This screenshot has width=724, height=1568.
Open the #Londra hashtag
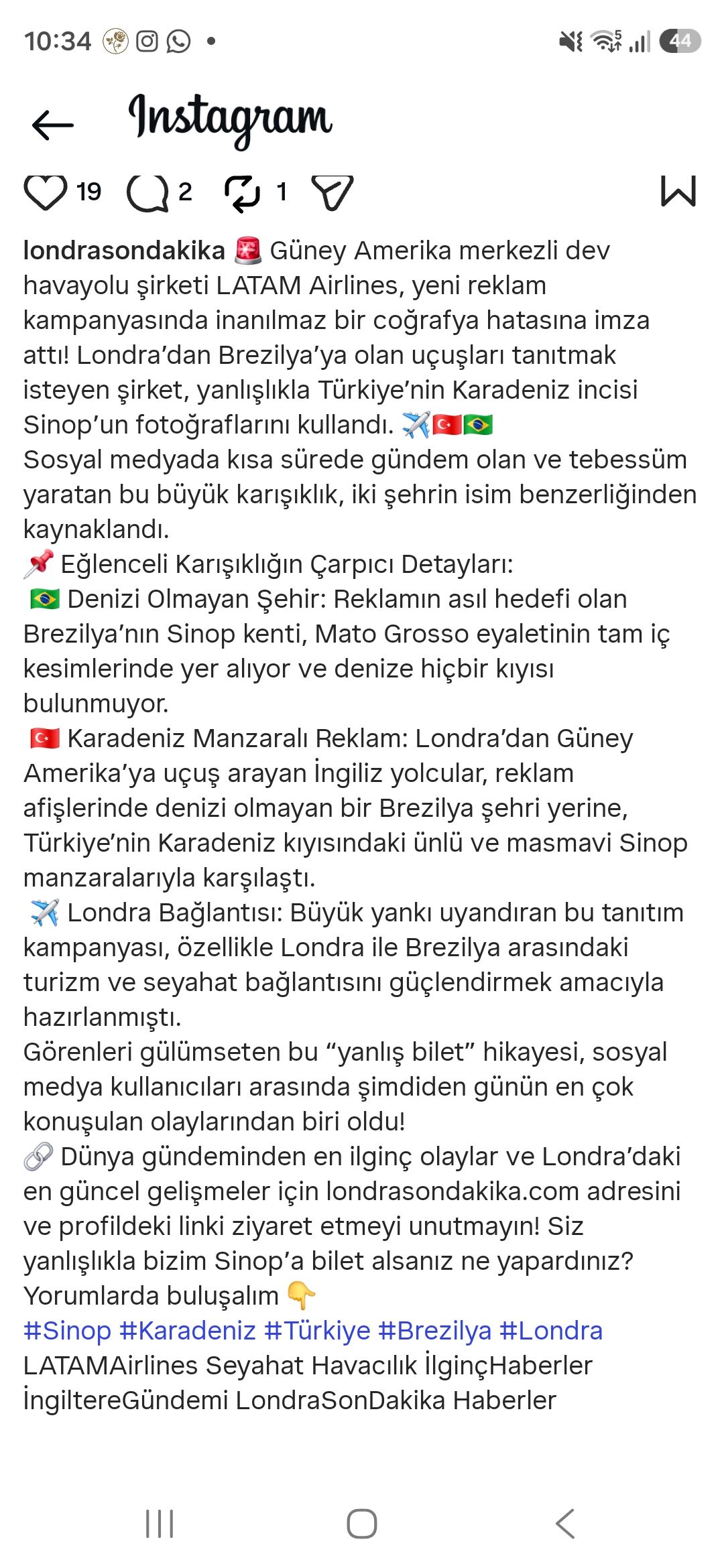click(x=551, y=1331)
